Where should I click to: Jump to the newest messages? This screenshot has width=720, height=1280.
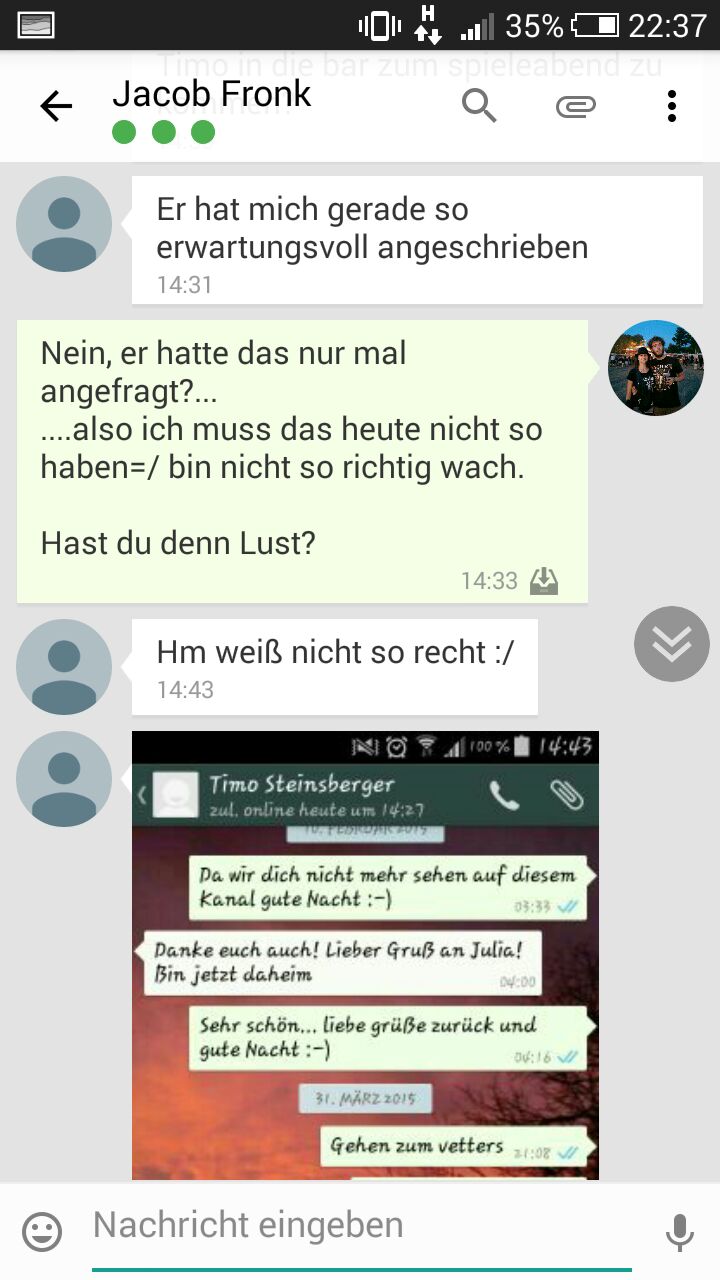pos(671,644)
